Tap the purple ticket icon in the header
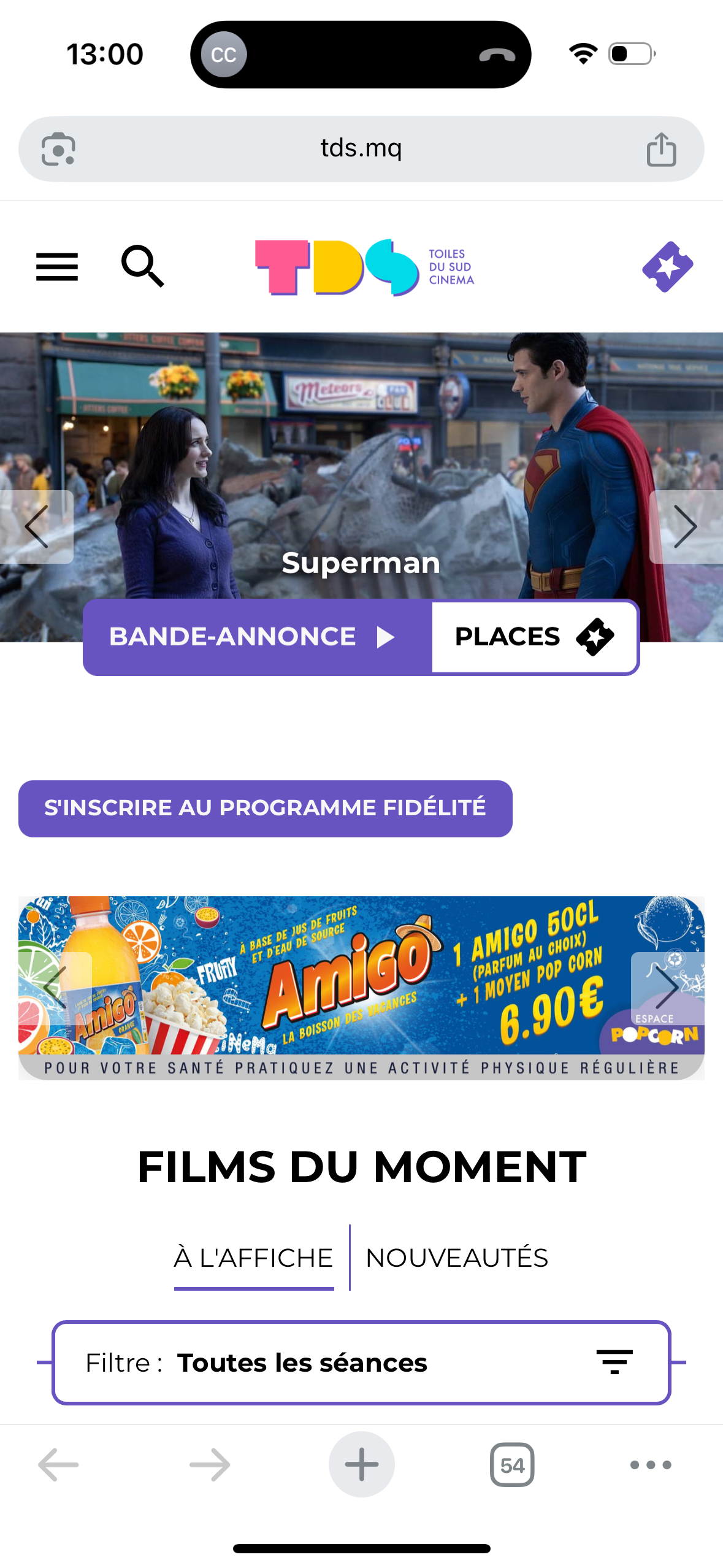723x1568 pixels. [x=667, y=267]
